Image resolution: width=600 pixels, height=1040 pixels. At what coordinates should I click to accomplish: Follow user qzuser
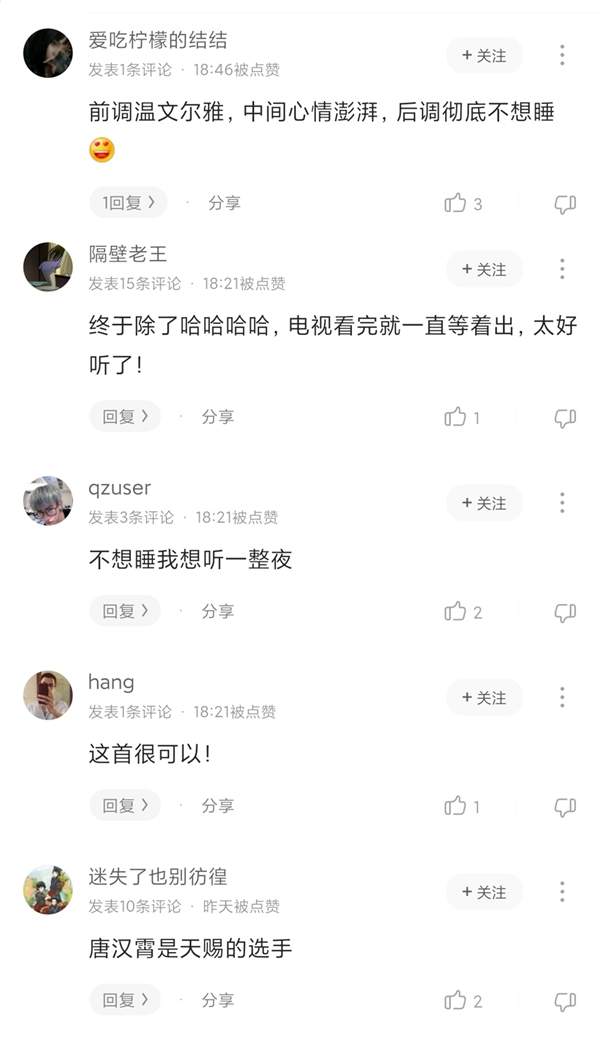484,503
